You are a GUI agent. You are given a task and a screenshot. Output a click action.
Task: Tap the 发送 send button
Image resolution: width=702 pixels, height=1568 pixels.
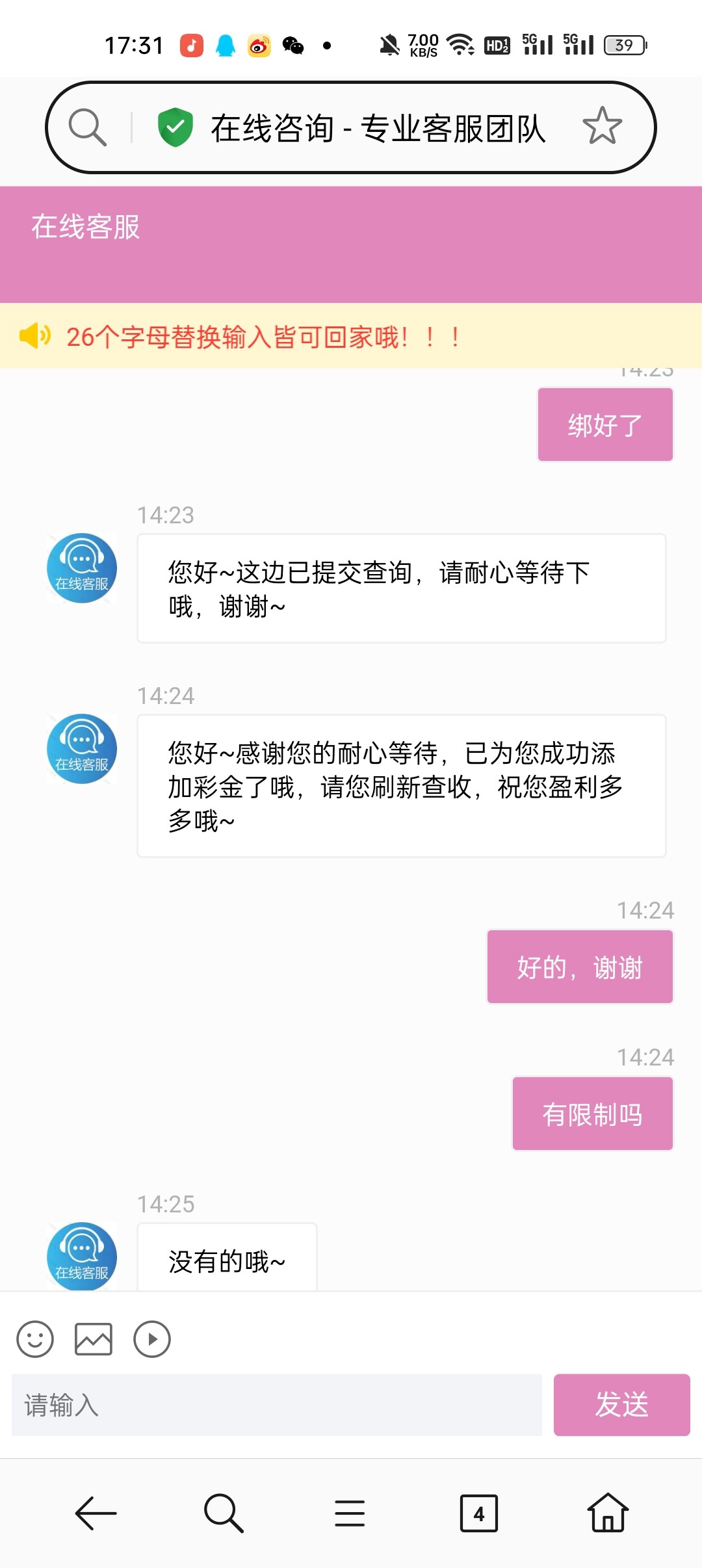click(x=621, y=1405)
